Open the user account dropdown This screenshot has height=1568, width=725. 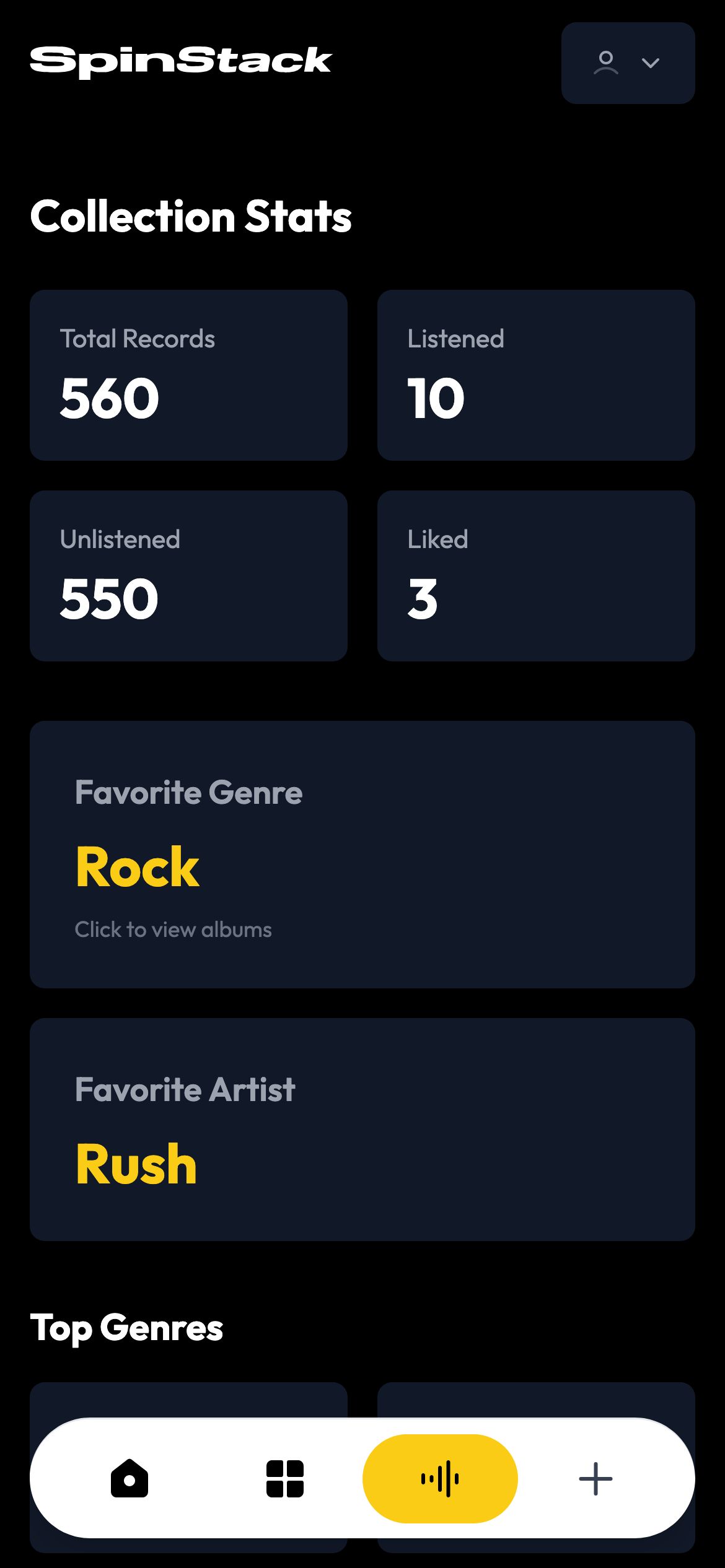[x=628, y=63]
